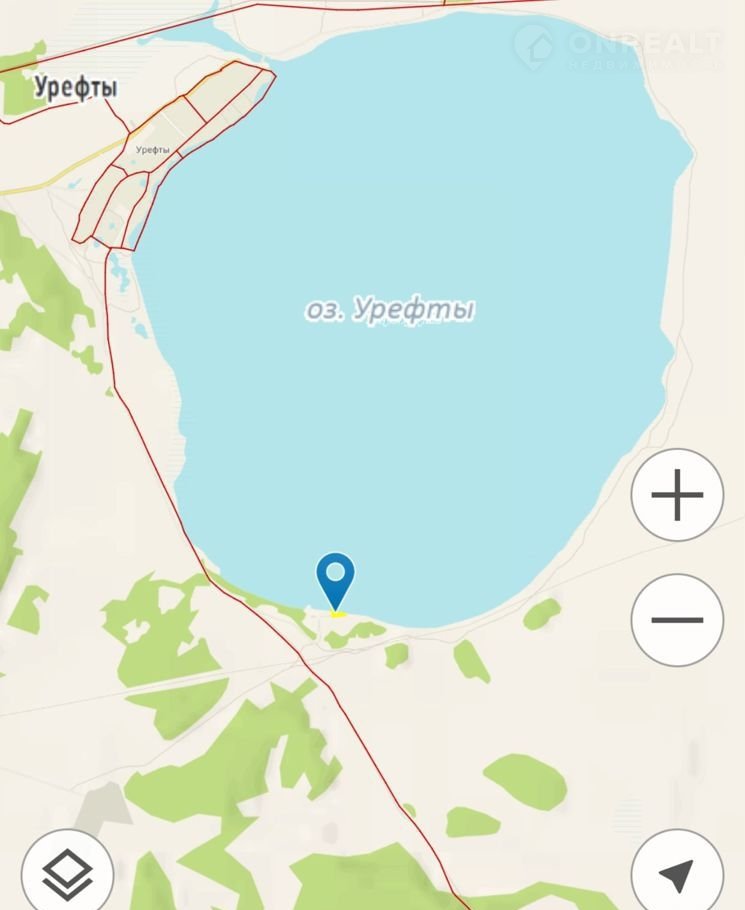Center the map on my location
This screenshot has height=910, width=745.
pyautogui.click(x=677, y=873)
